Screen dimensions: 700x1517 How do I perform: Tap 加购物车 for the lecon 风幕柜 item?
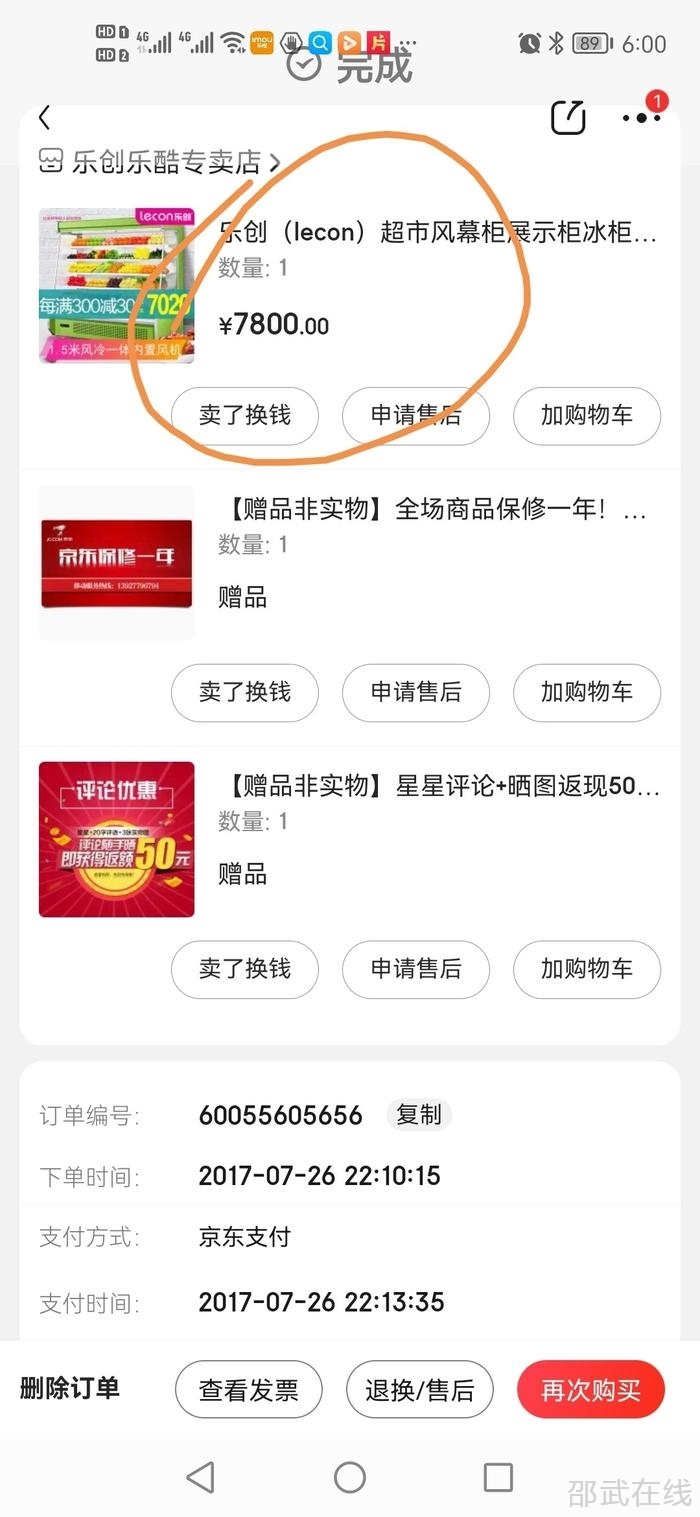pyautogui.click(x=587, y=415)
